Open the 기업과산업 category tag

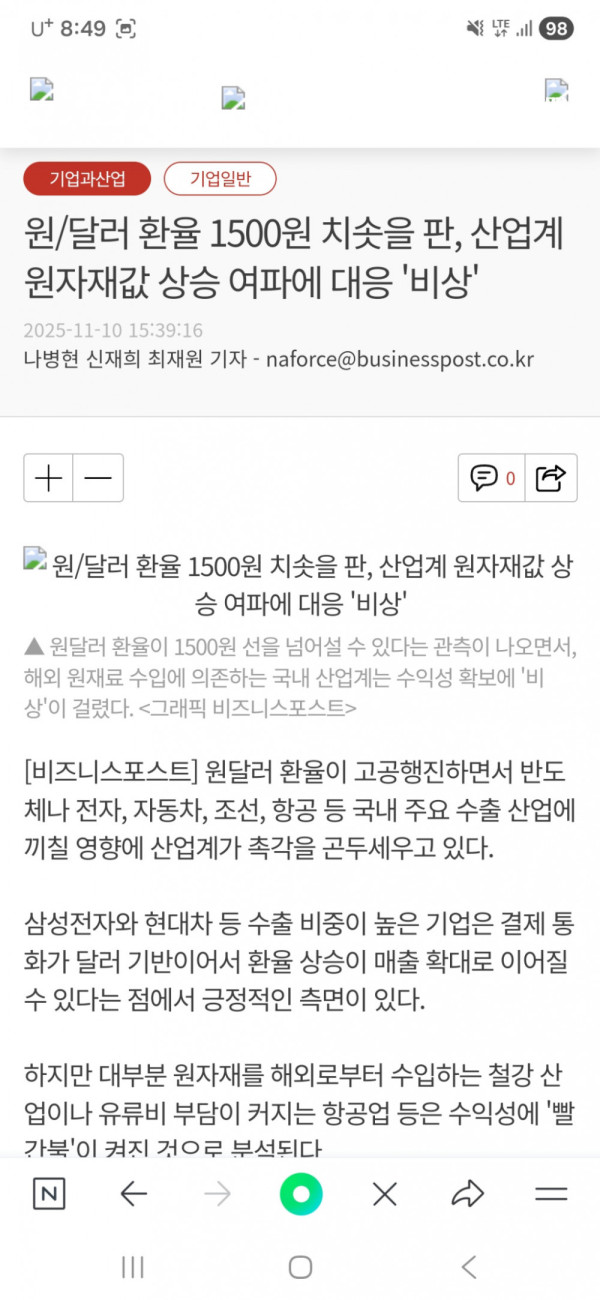87,179
